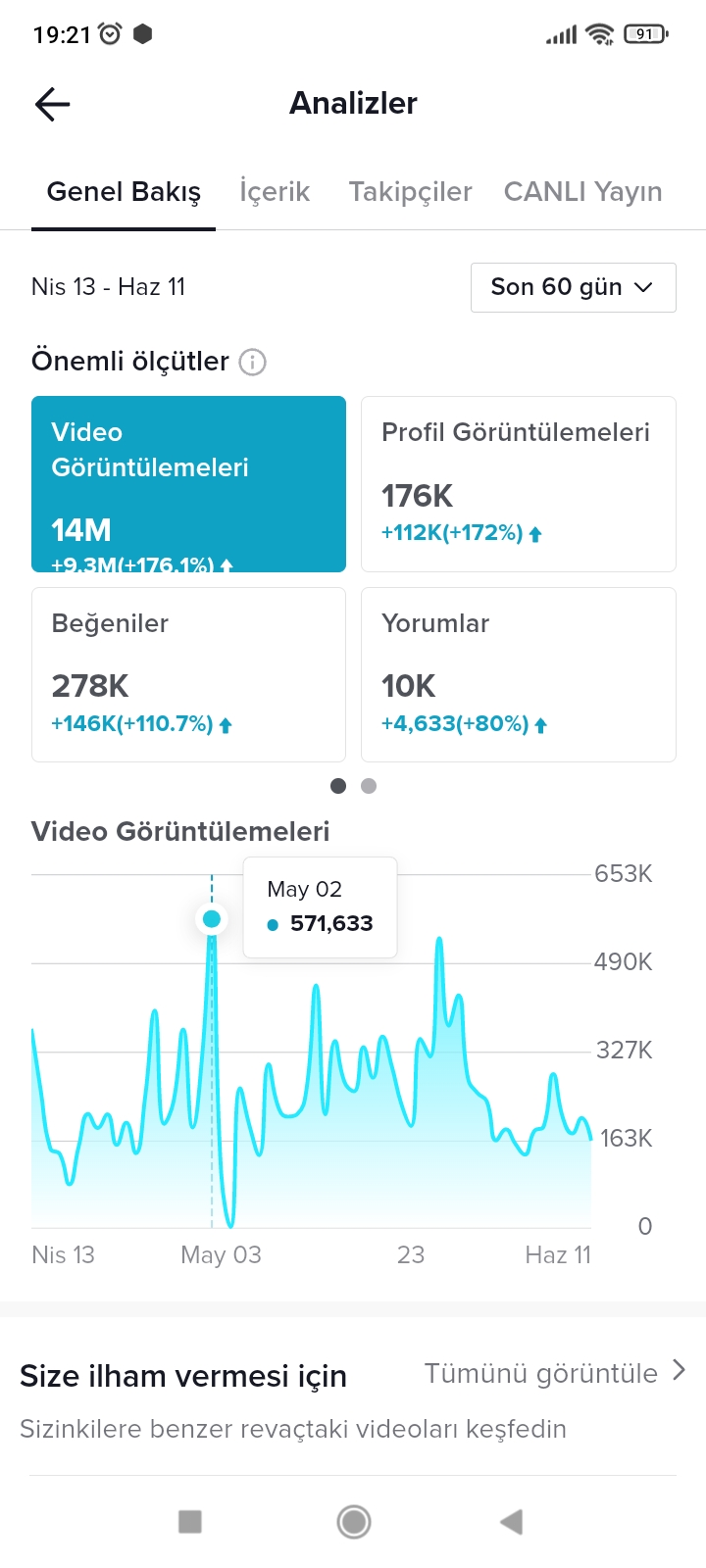Select the Profil Görüntülemeleri metric card

point(519,484)
